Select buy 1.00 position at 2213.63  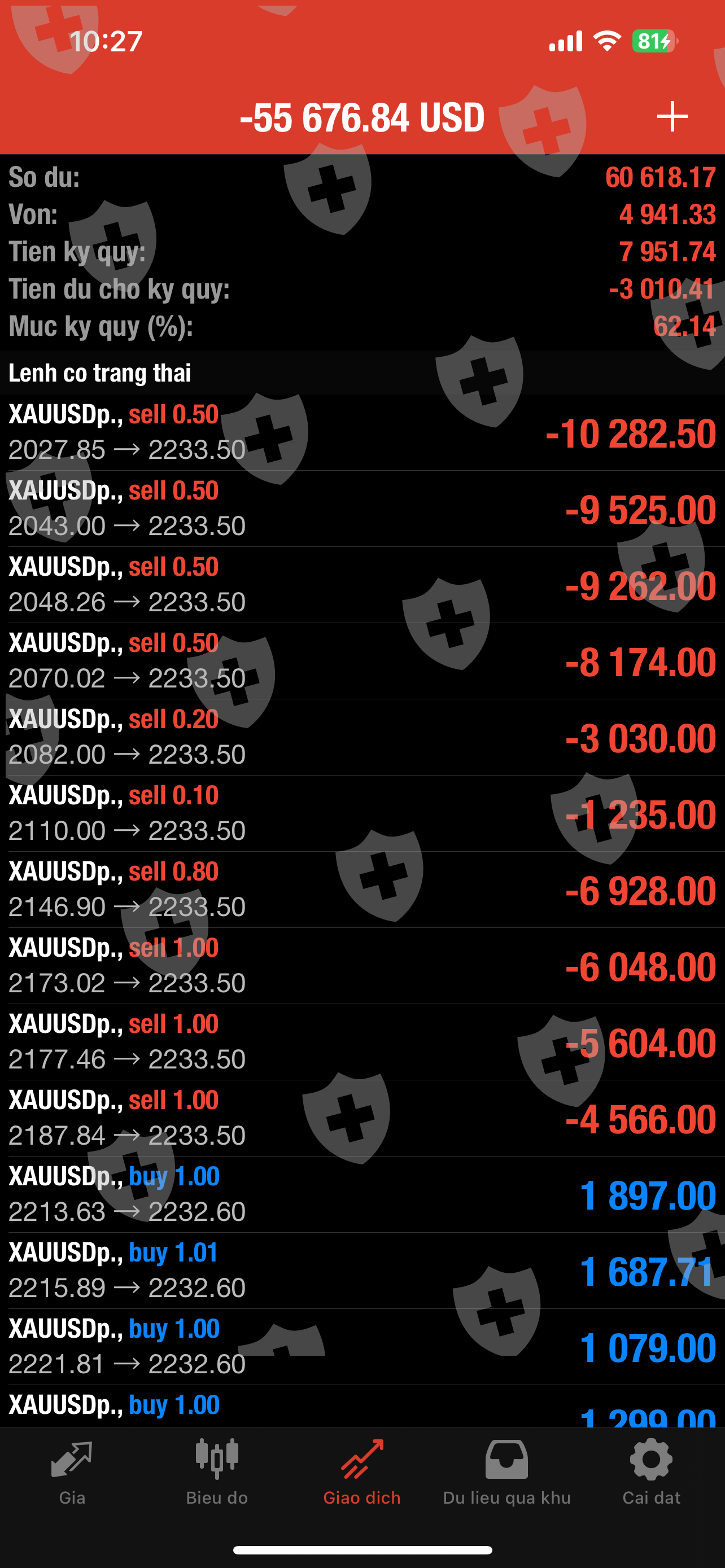[362, 1194]
